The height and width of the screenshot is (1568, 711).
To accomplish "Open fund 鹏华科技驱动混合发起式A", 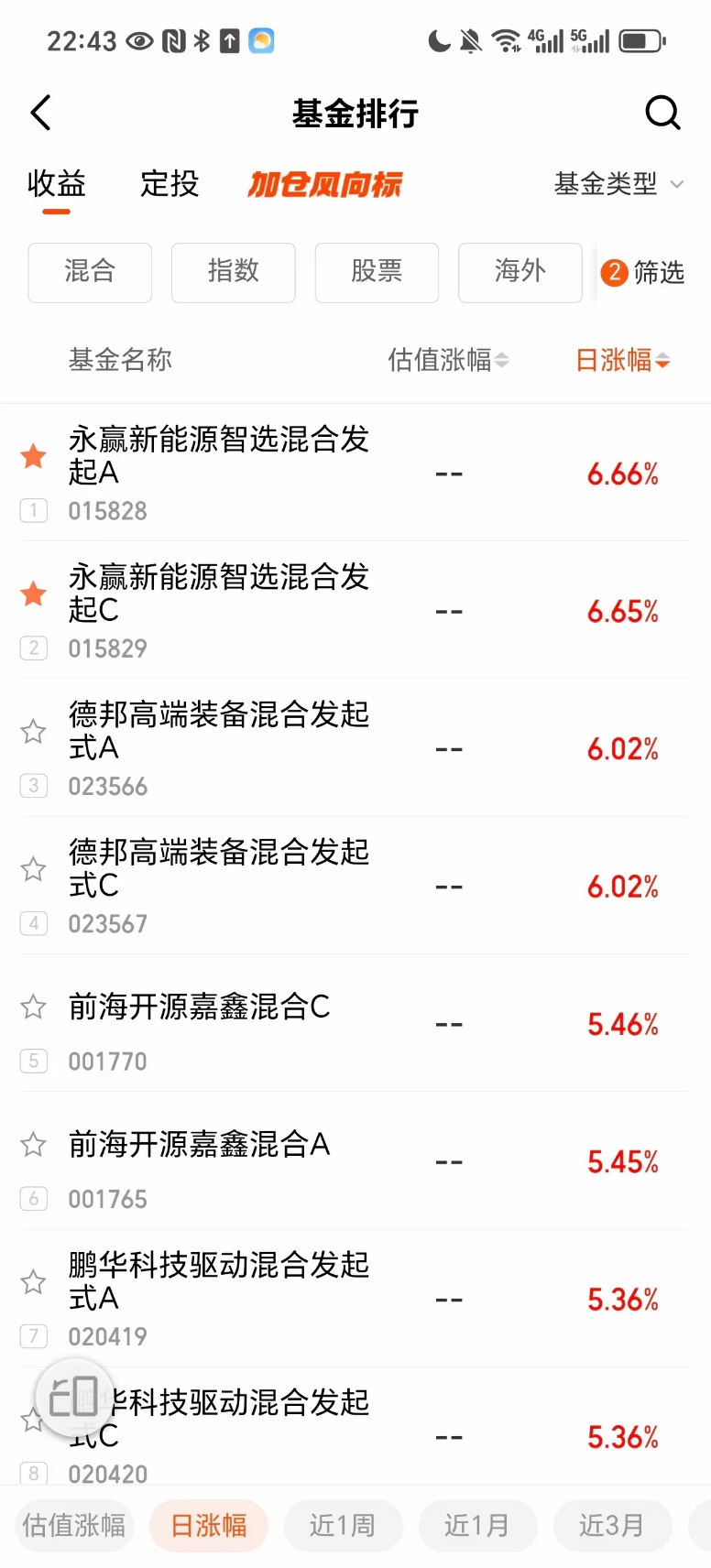I will (355, 1299).
